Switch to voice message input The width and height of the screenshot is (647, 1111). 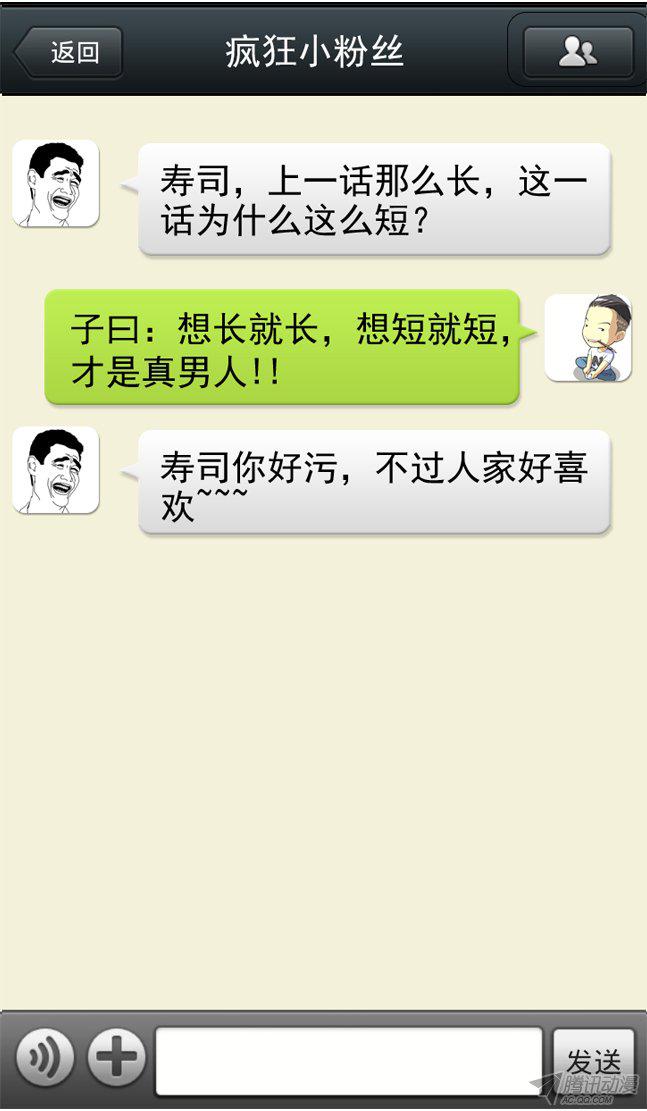(45, 1059)
